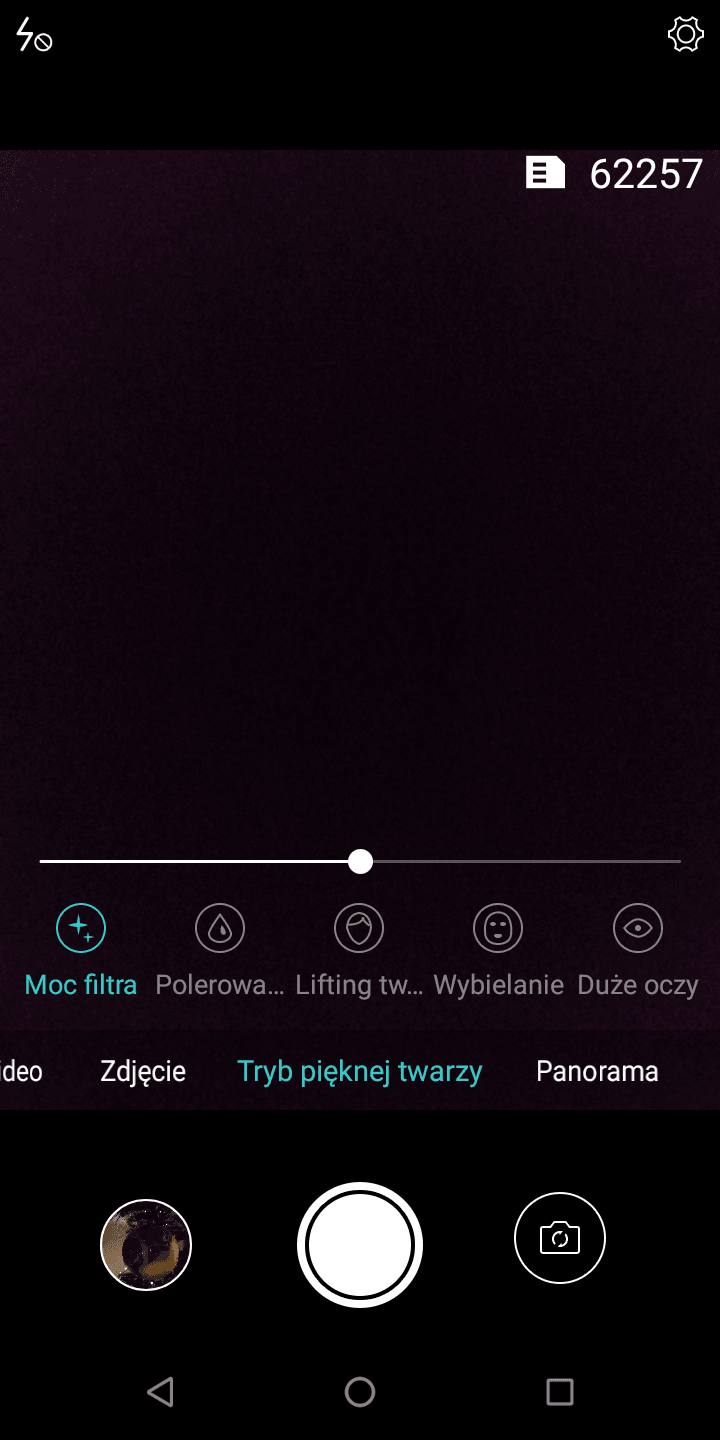Toggle the flash mode icon

click(x=34, y=35)
